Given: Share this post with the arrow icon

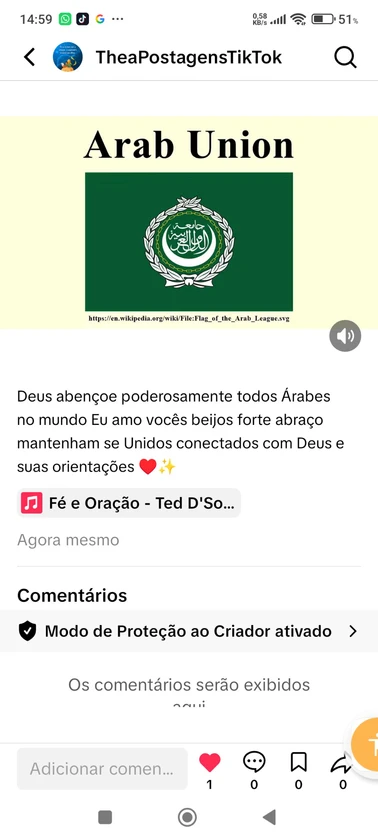Looking at the screenshot, I should click(342, 763).
